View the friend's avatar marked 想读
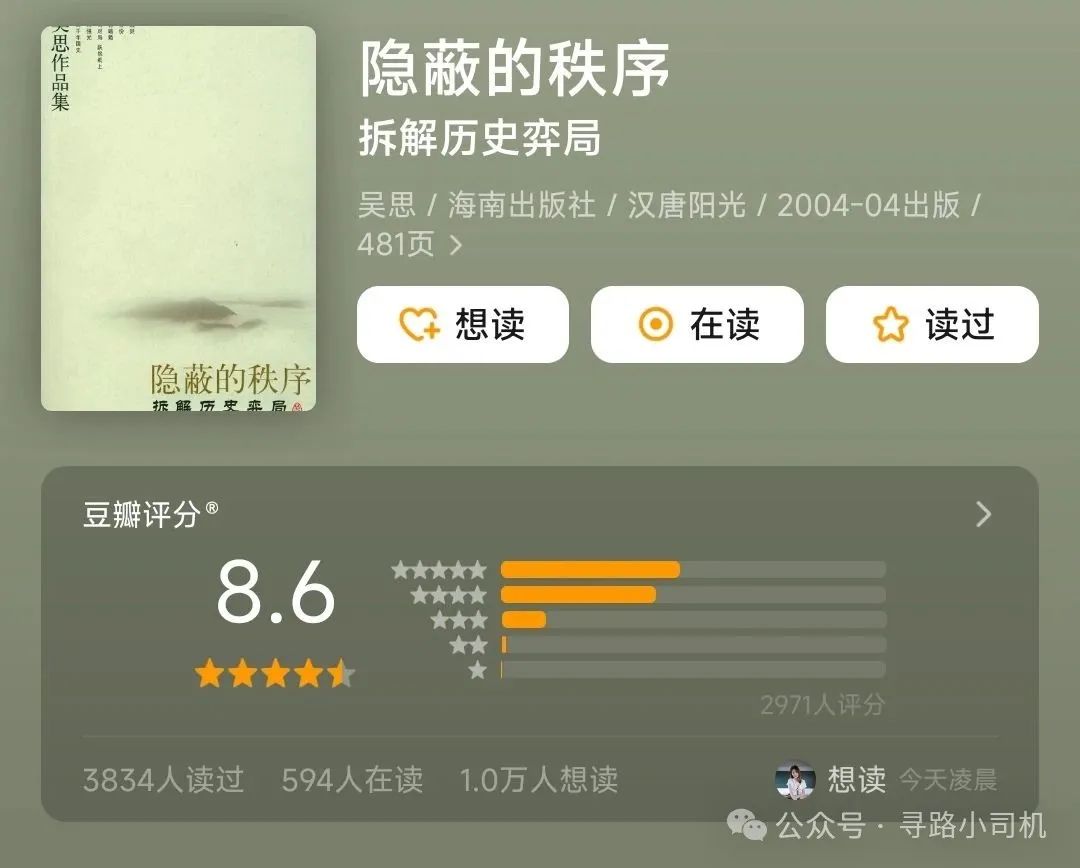This screenshot has height=868, width=1080. [795, 780]
